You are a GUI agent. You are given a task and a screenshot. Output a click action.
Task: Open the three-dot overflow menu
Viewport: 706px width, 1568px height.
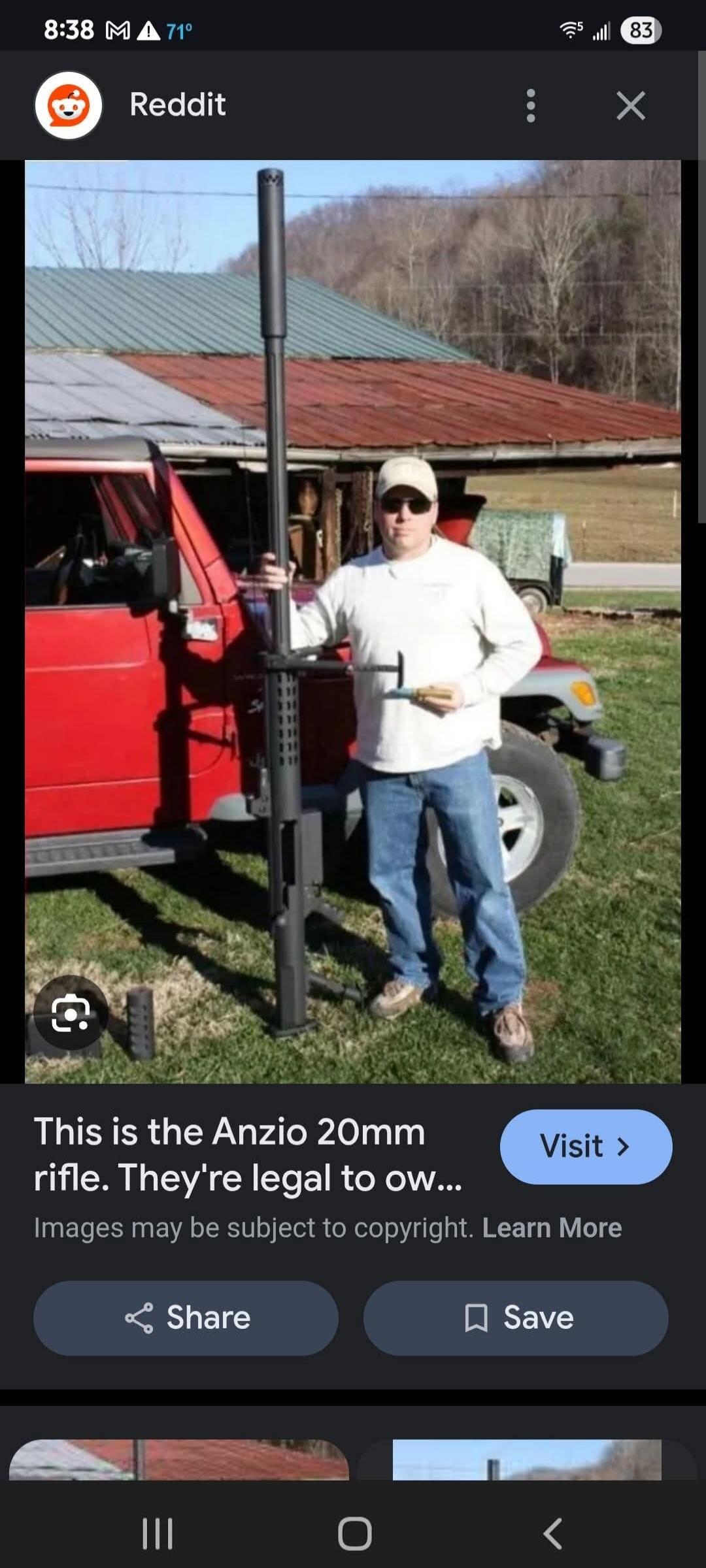(531, 106)
